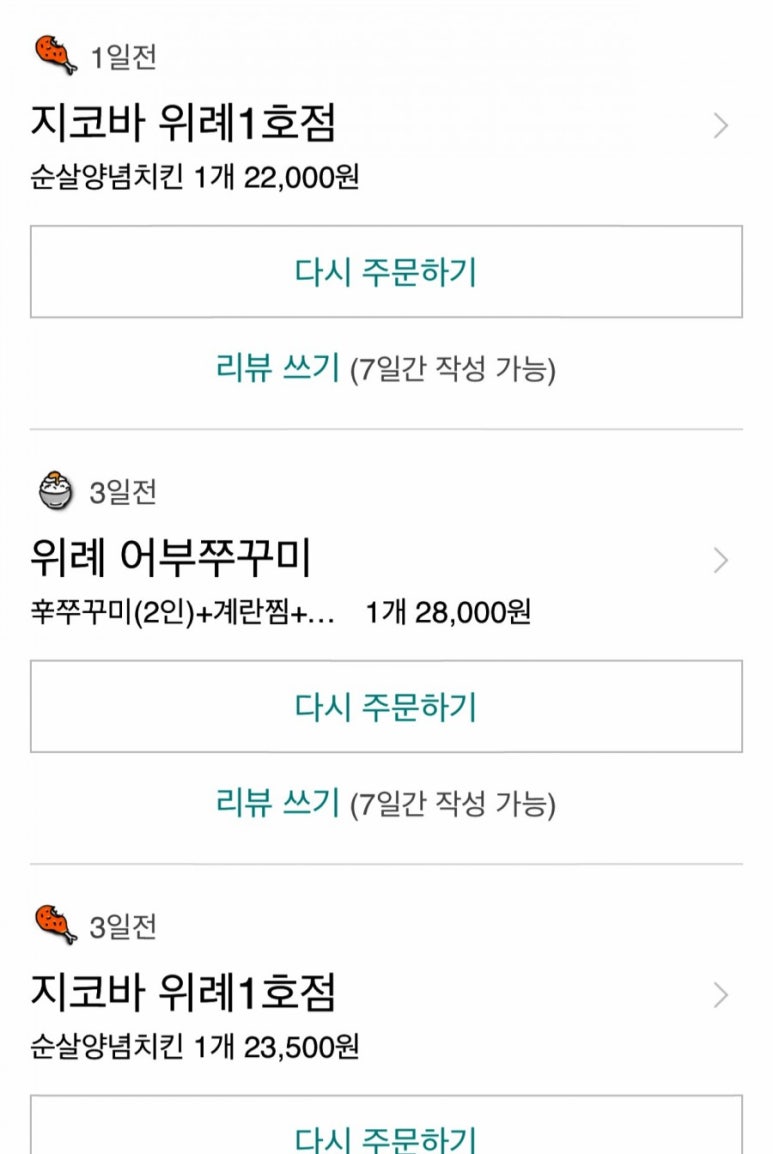Tap 다시 주문하기 under 위례 어부쭈꾸미

386,706
